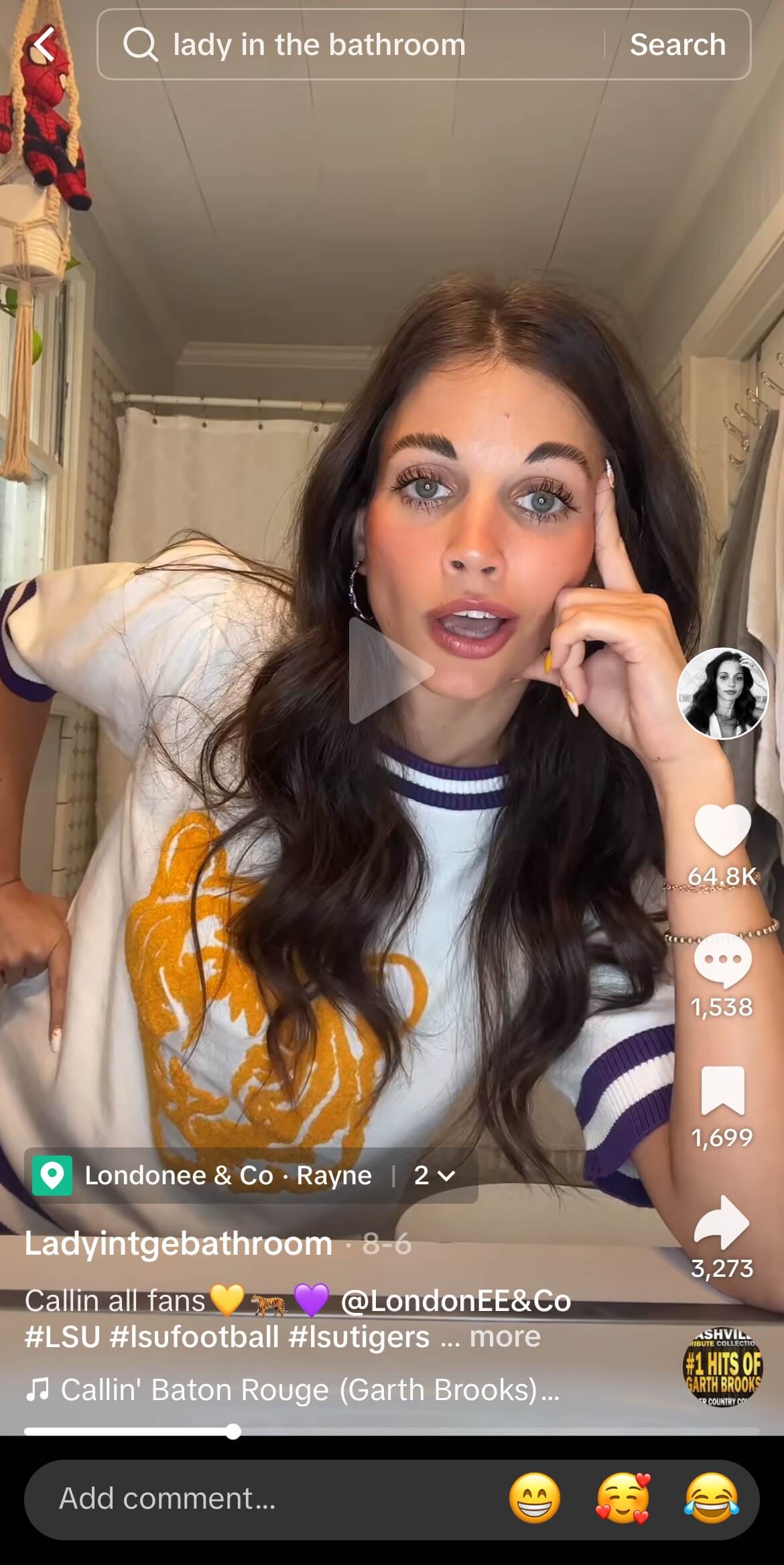Screen dimensions: 784x1565
Task: Tap the Search button
Action: [677, 45]
